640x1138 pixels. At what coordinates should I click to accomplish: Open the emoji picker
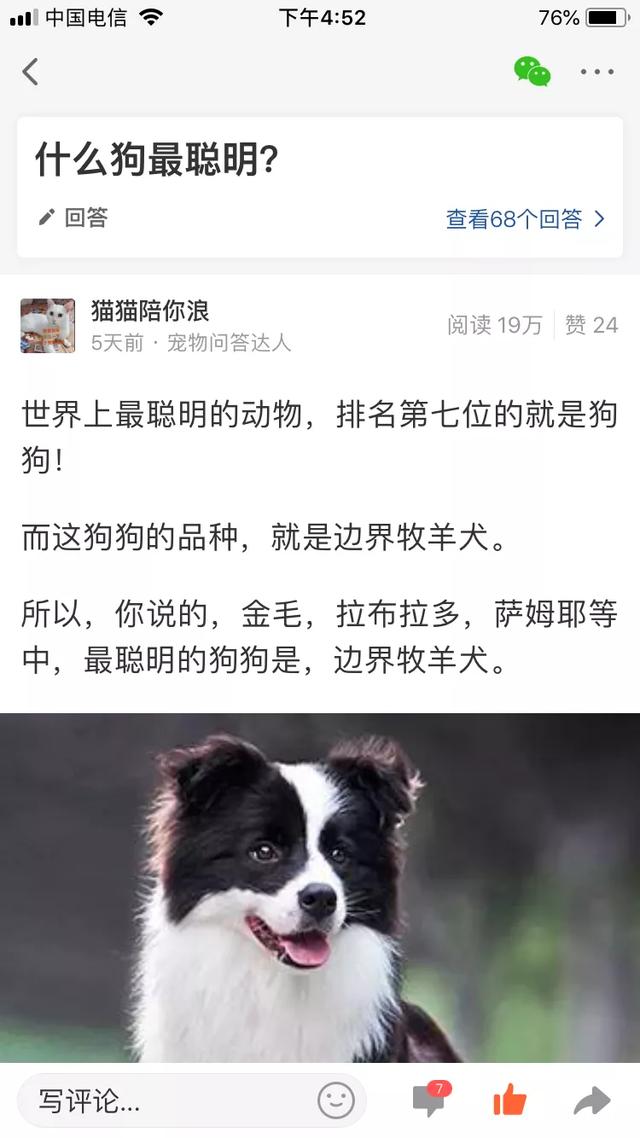[x=336, y=1102]
